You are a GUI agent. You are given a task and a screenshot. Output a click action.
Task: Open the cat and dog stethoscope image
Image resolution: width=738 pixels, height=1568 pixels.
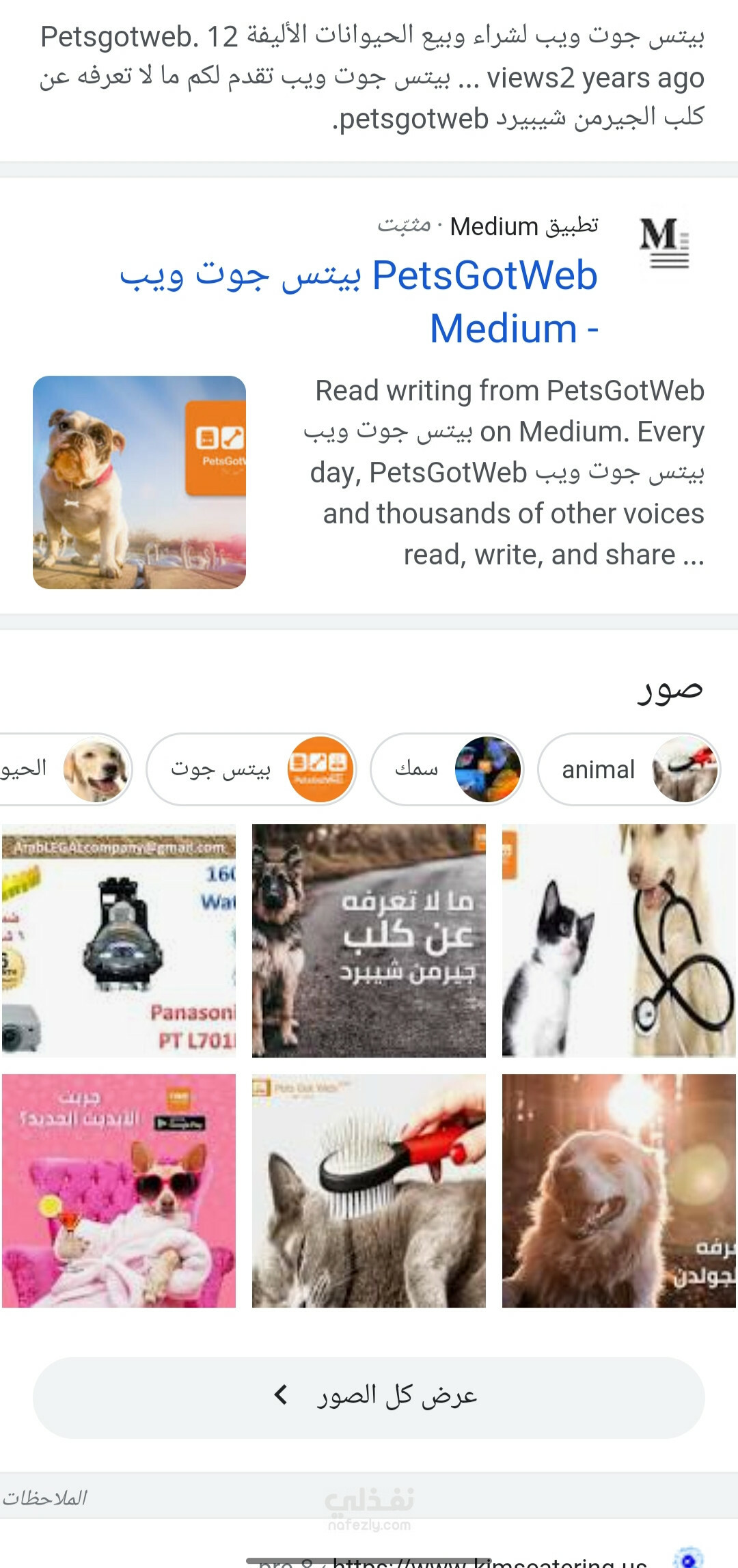point(619,941)
